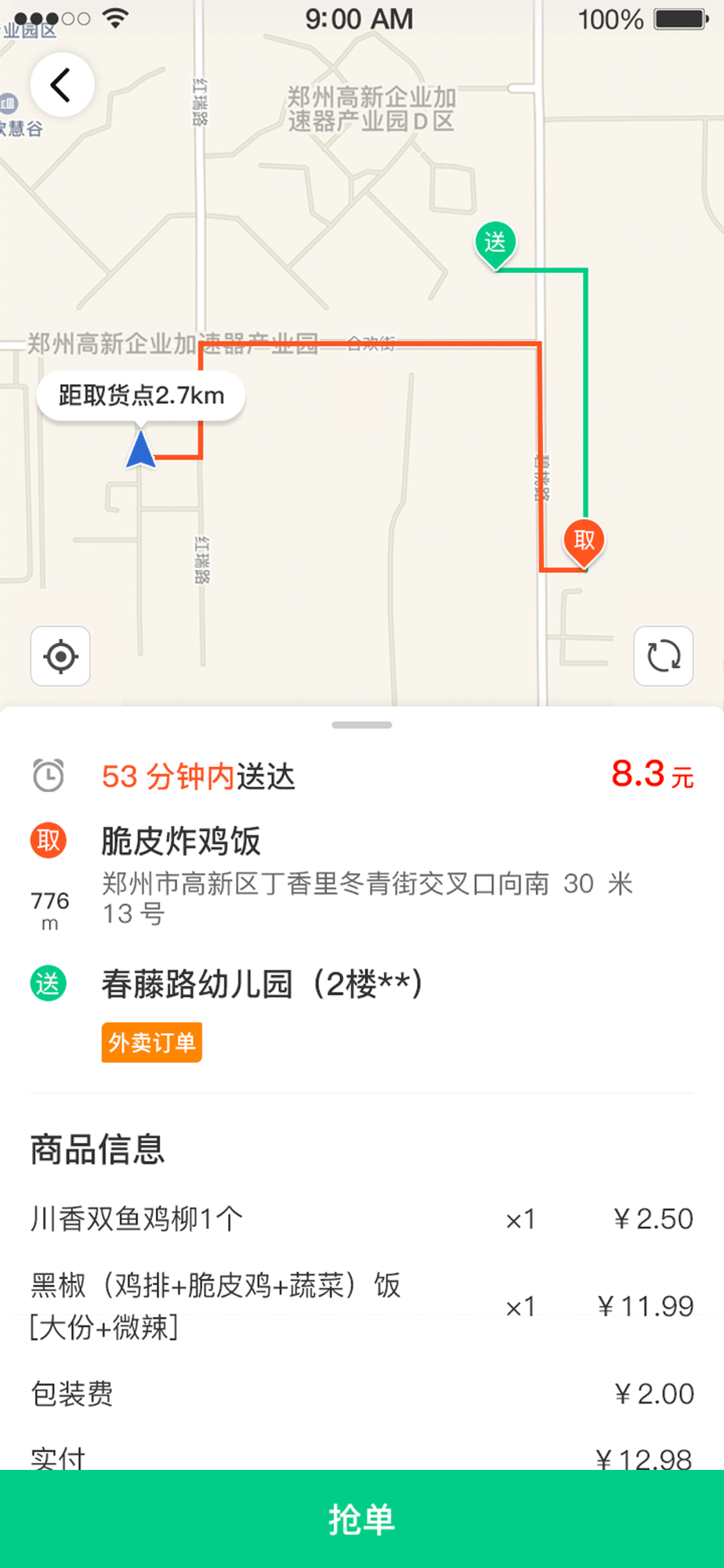724x1568 pixels.
Task: Go back using the arrow button
Action: tap(62, 85)
